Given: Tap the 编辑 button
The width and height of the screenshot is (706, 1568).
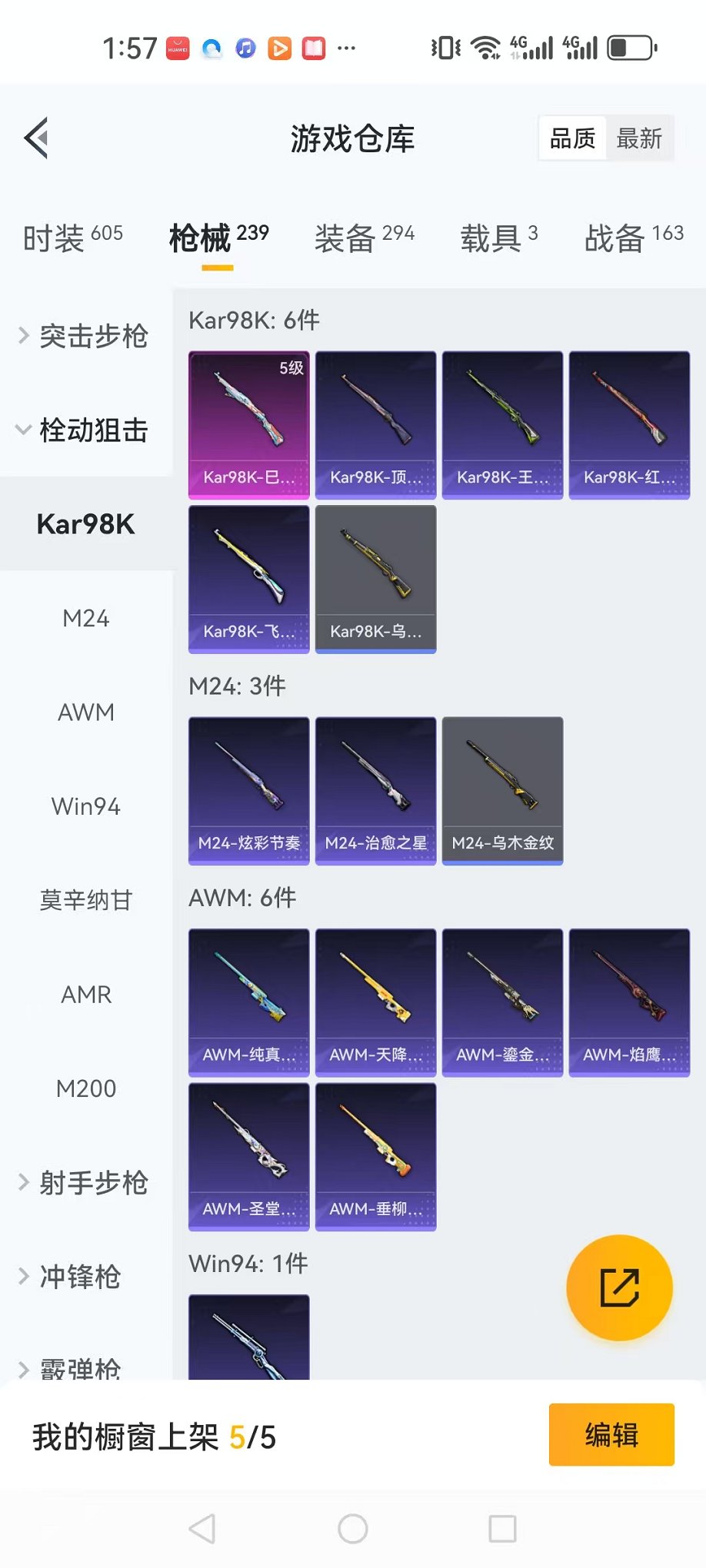Looking at the screenshot, I should pos(611,1435).
